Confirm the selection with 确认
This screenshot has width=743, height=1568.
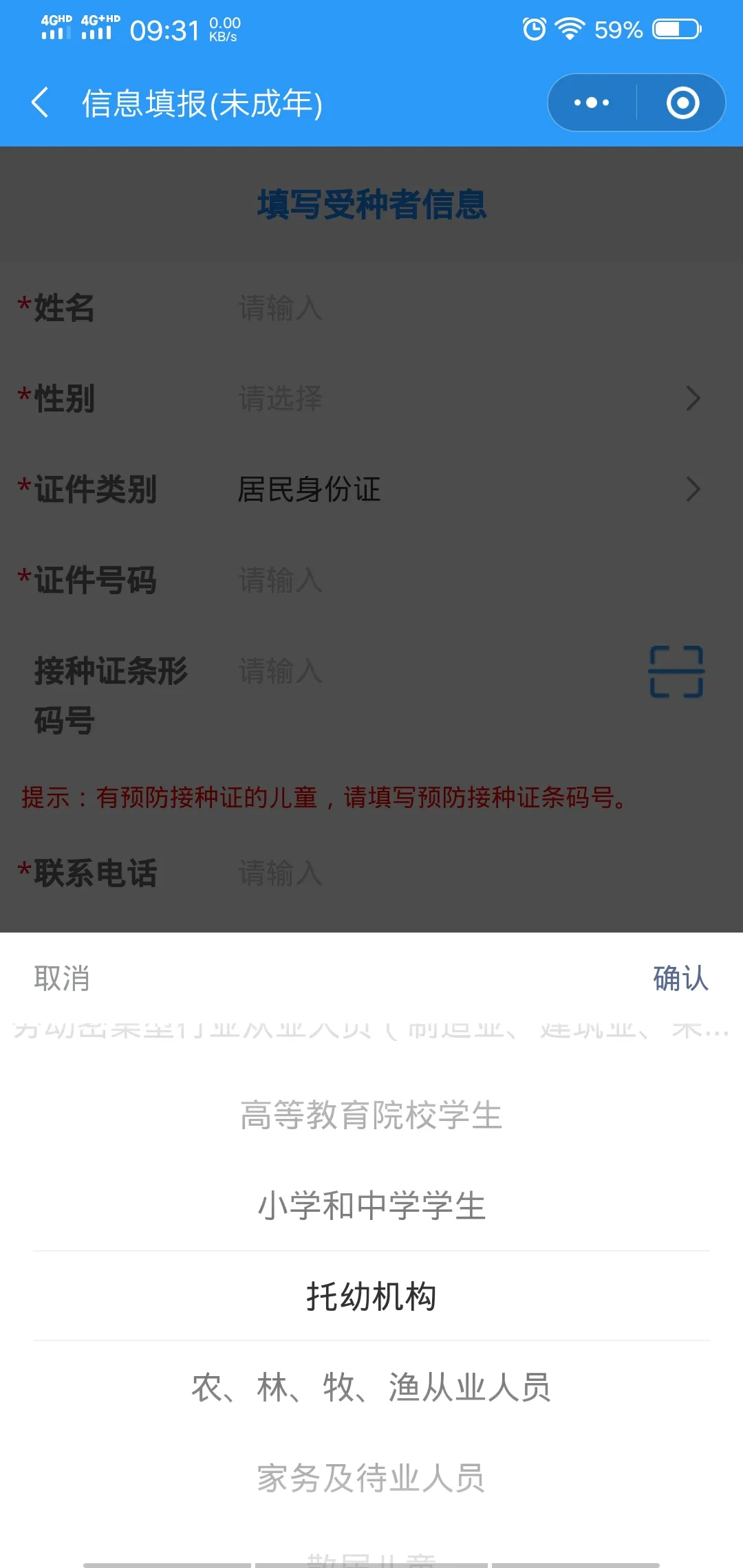click(x=680, y=978)
